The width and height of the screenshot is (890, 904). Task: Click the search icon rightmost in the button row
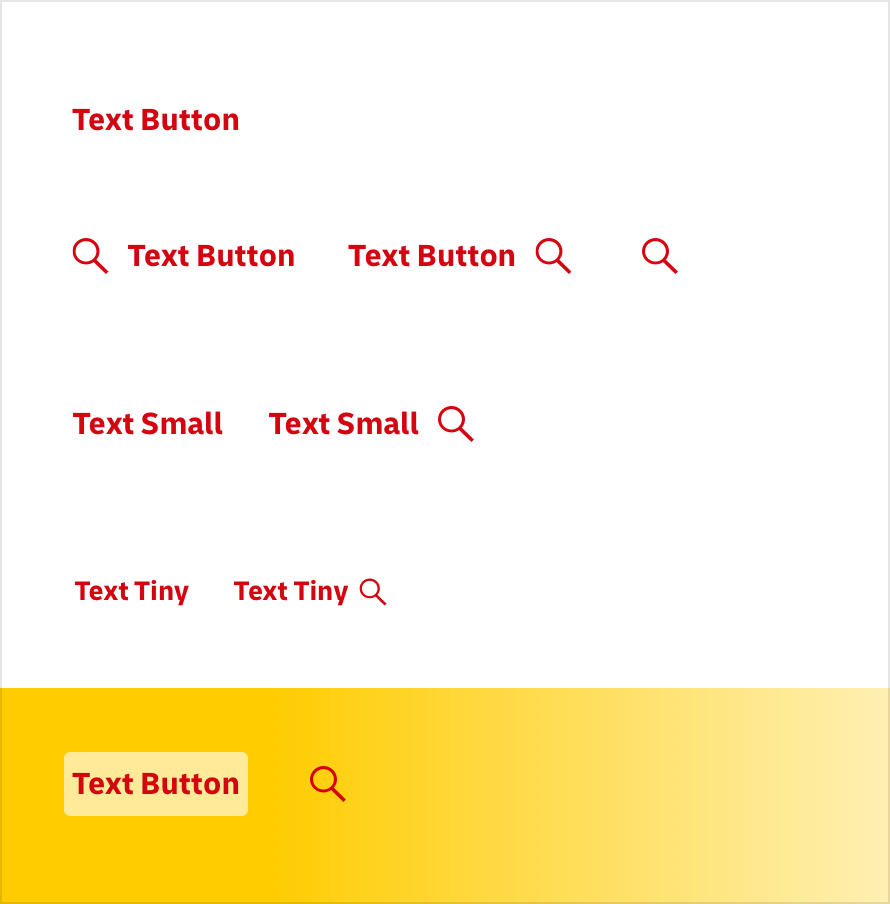659,256
